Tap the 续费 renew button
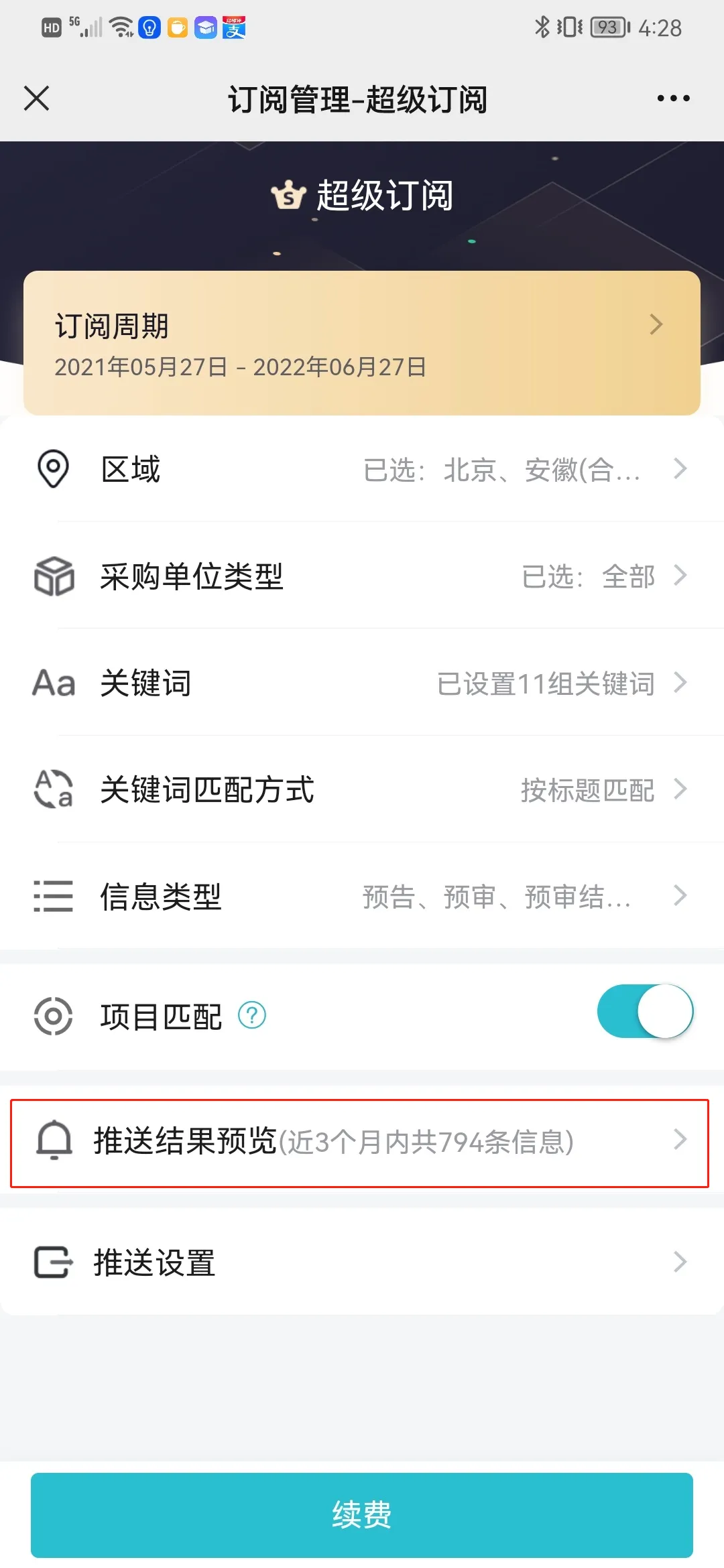The width and height of the screenshot is (724, 1568). point(362,1514)
